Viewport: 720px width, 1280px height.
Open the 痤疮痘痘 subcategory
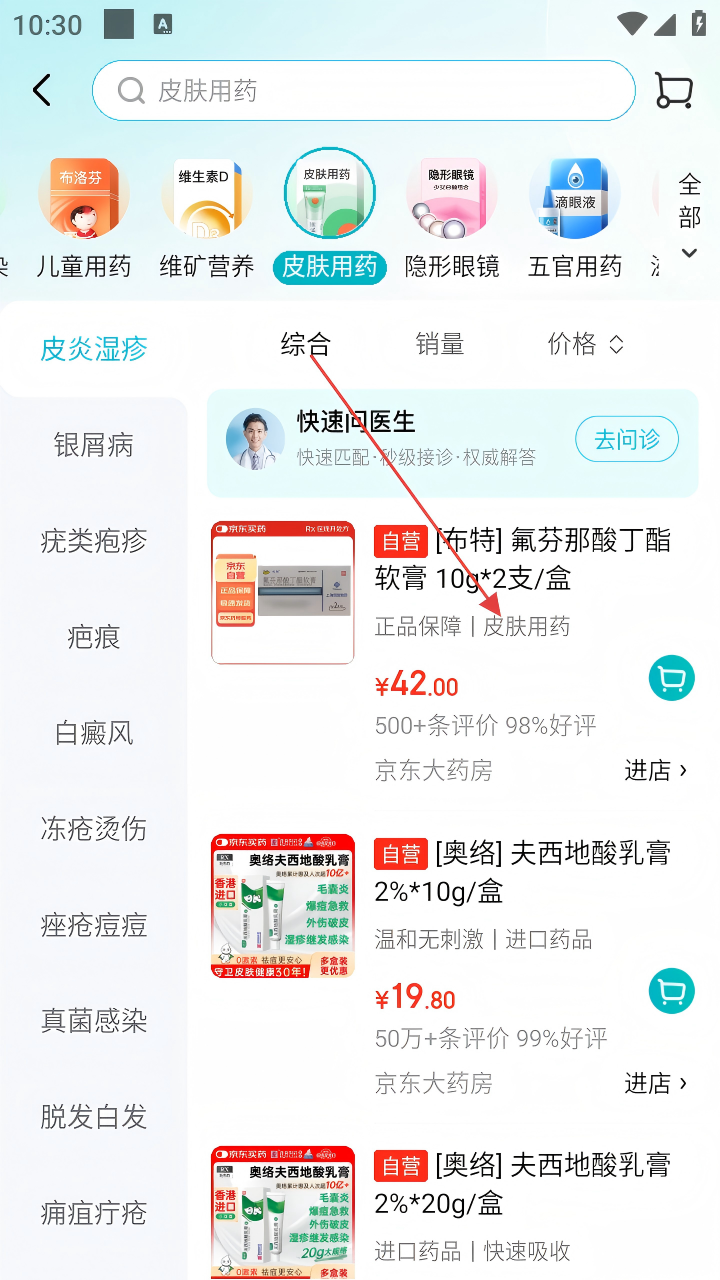94,925
